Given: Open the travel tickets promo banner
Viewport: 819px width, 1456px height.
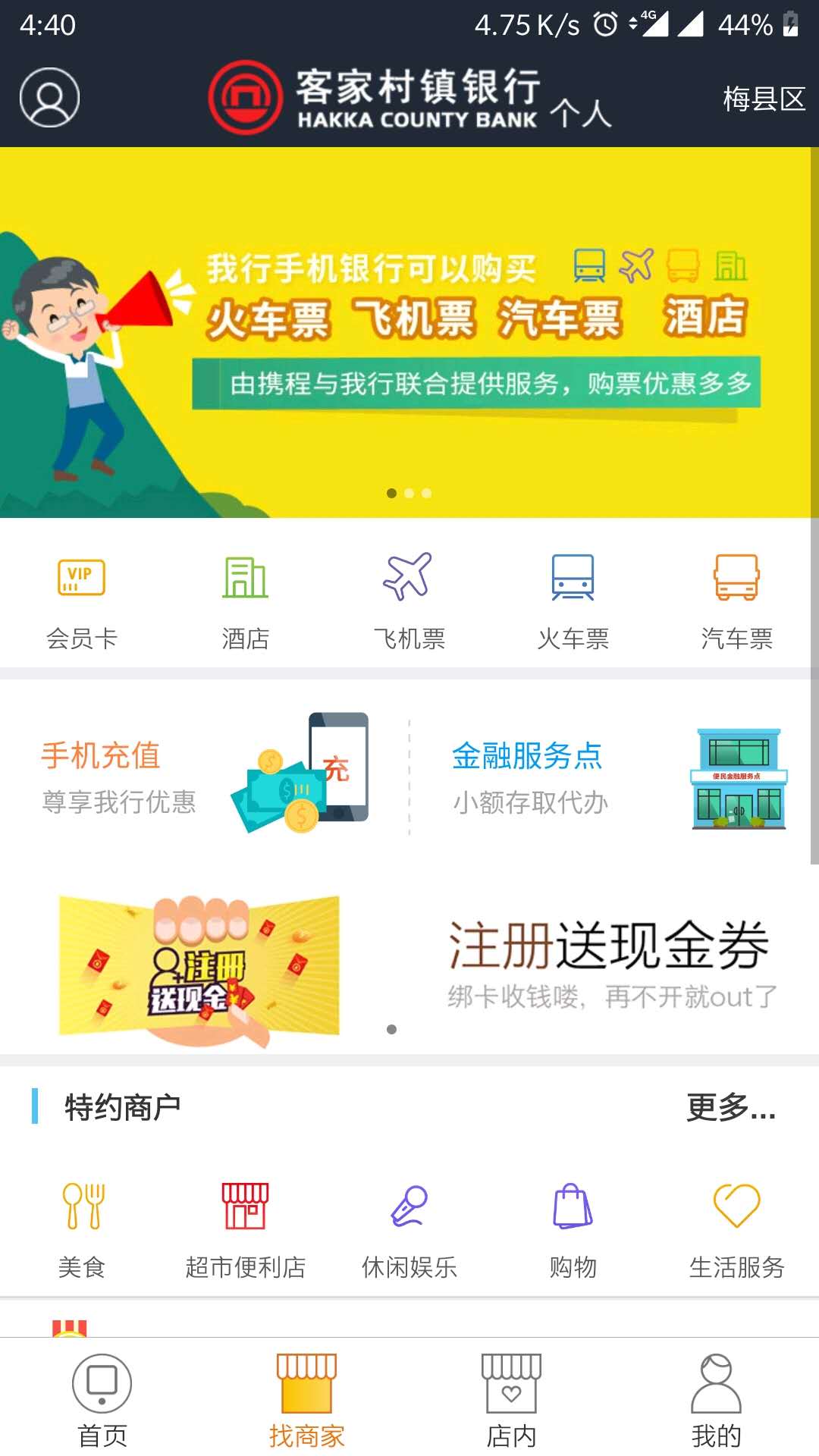Looking at the screenshot, I should [409, 332].
